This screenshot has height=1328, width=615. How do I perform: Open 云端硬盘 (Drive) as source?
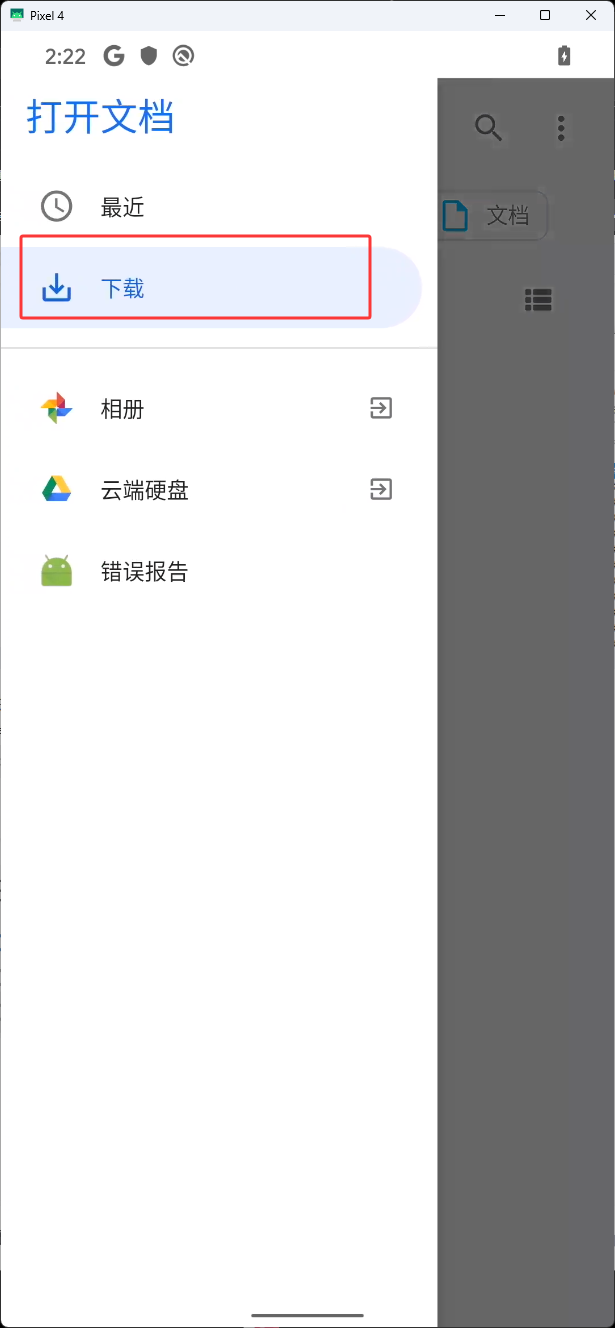point(218,490)
